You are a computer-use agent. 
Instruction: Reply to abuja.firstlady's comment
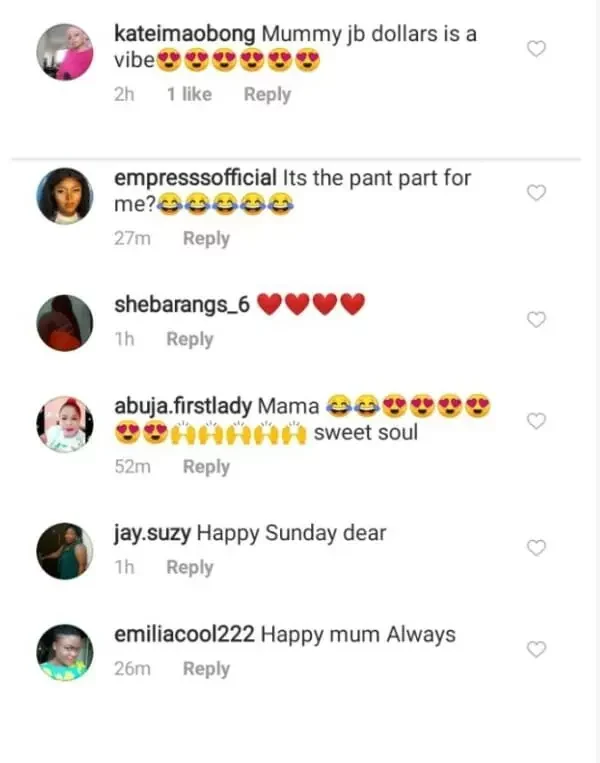pyautogui.click(x=206, y=466)
